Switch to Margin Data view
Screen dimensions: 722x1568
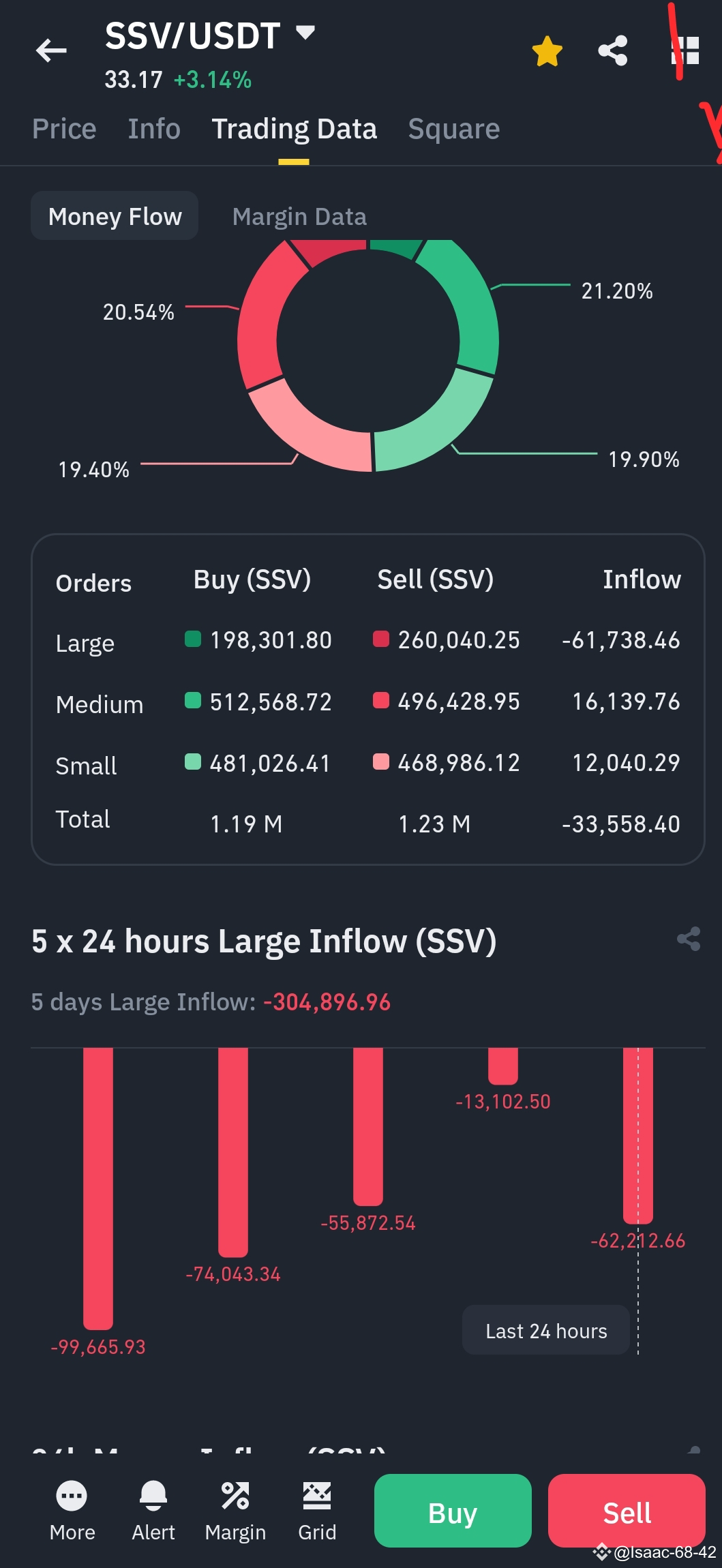point(299,215)
